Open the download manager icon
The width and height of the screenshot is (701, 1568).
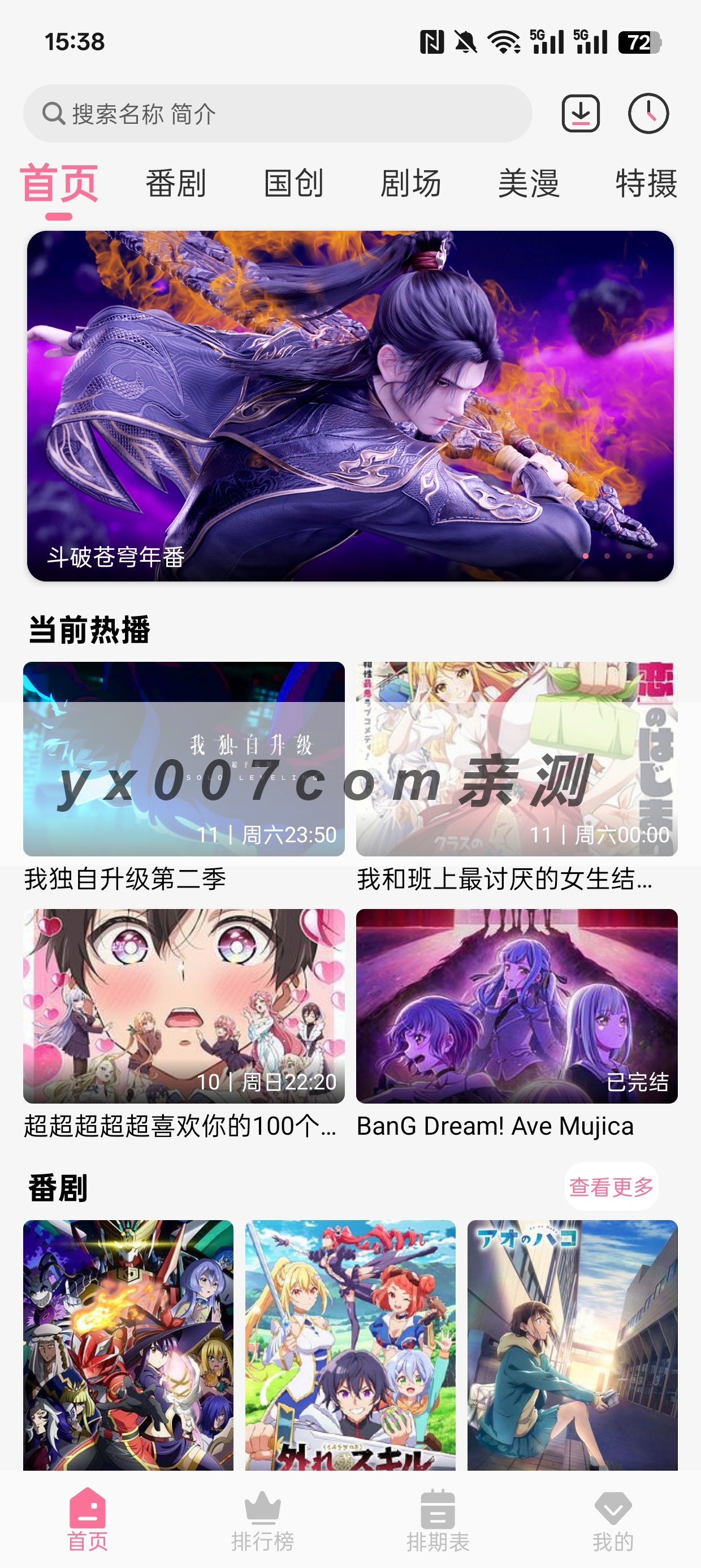tap(581, 114)
